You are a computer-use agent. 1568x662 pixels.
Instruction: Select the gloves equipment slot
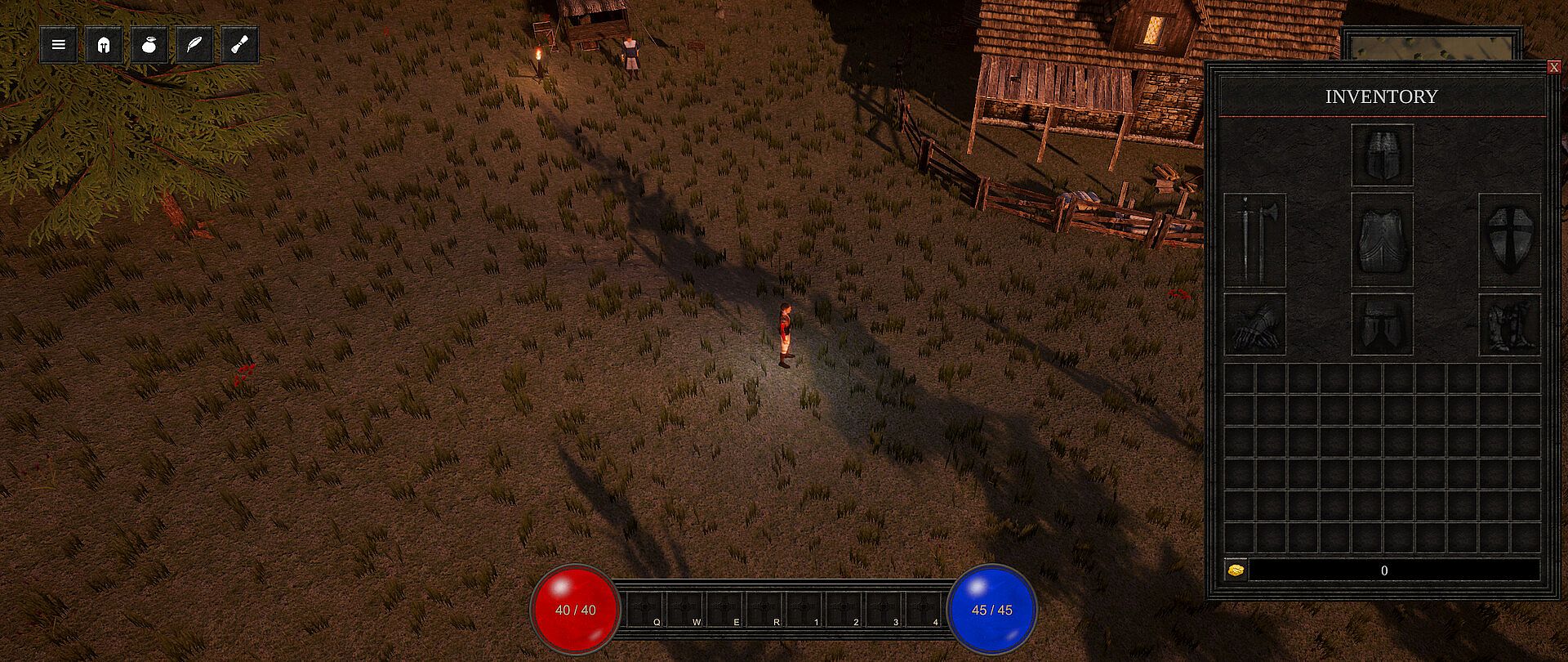coord(1254,324)
